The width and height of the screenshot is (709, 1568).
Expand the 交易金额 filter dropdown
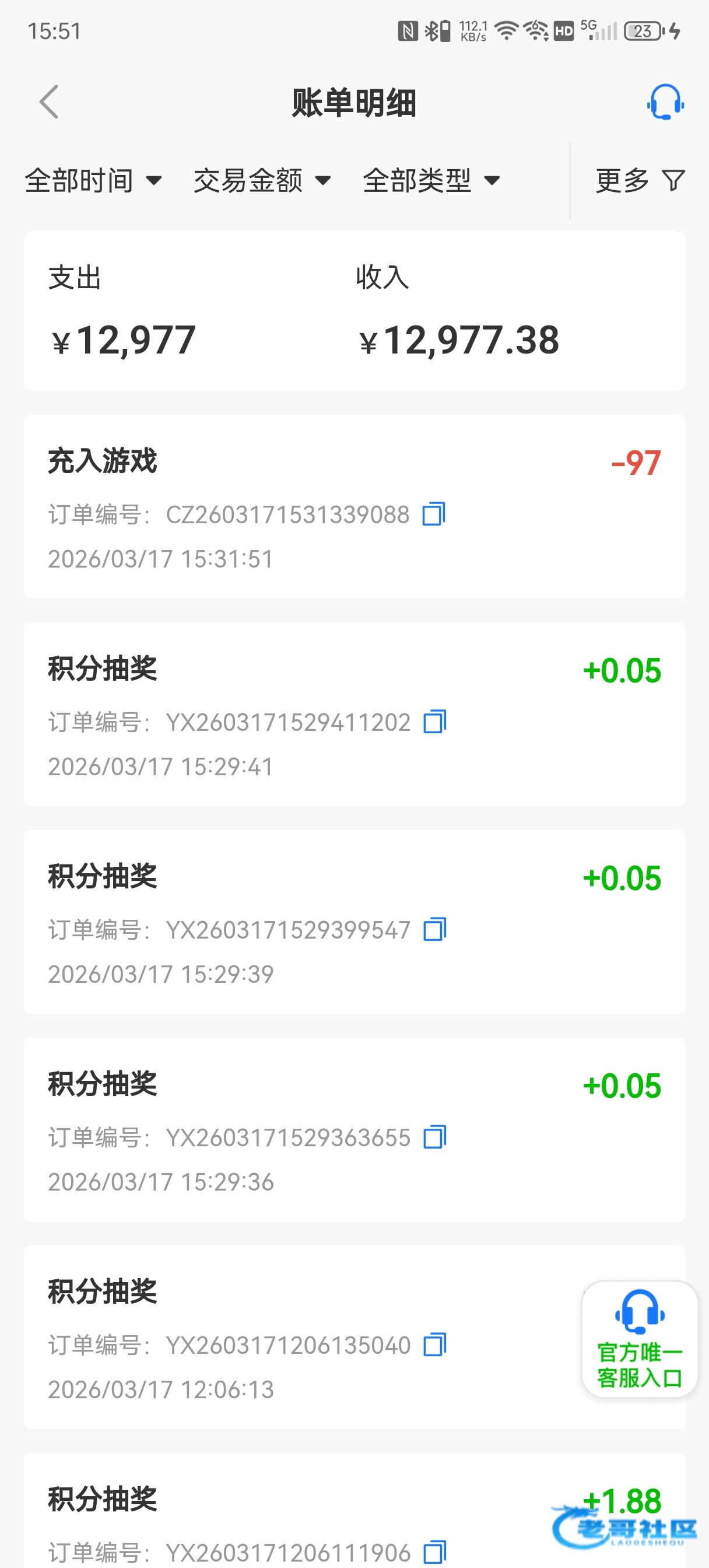pos(262,180)
